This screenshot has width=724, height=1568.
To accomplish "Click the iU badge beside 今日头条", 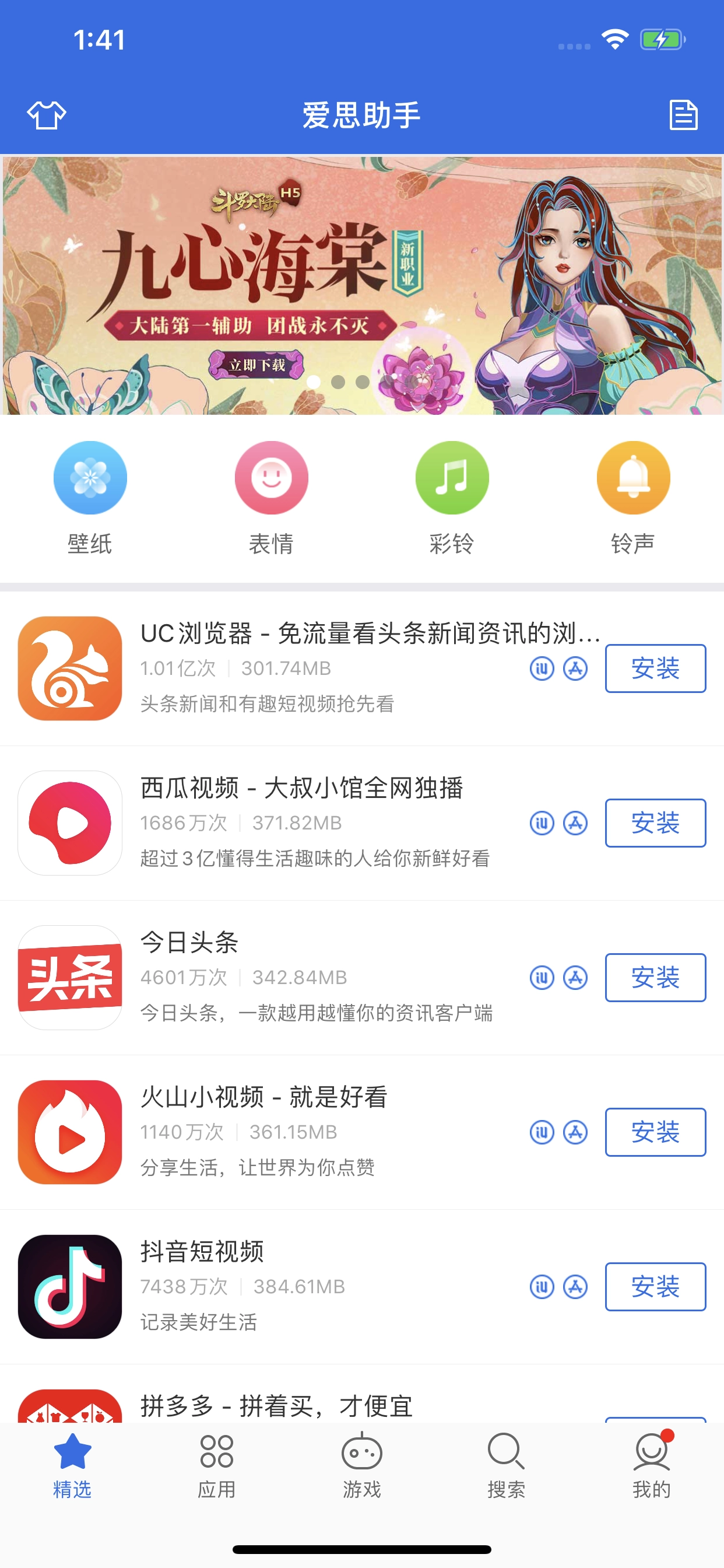I will coord(540,978).
